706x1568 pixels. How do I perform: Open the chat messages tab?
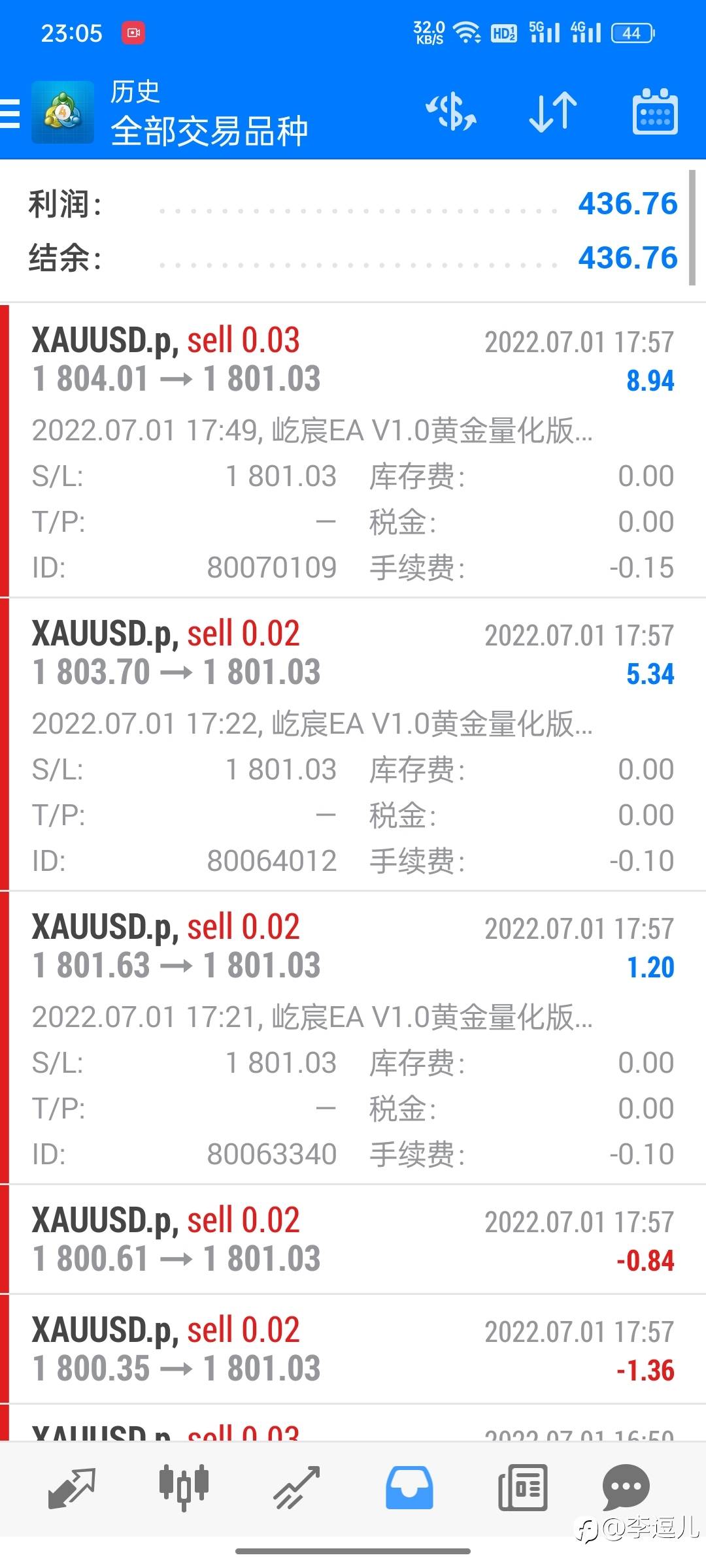point(626,1487)
